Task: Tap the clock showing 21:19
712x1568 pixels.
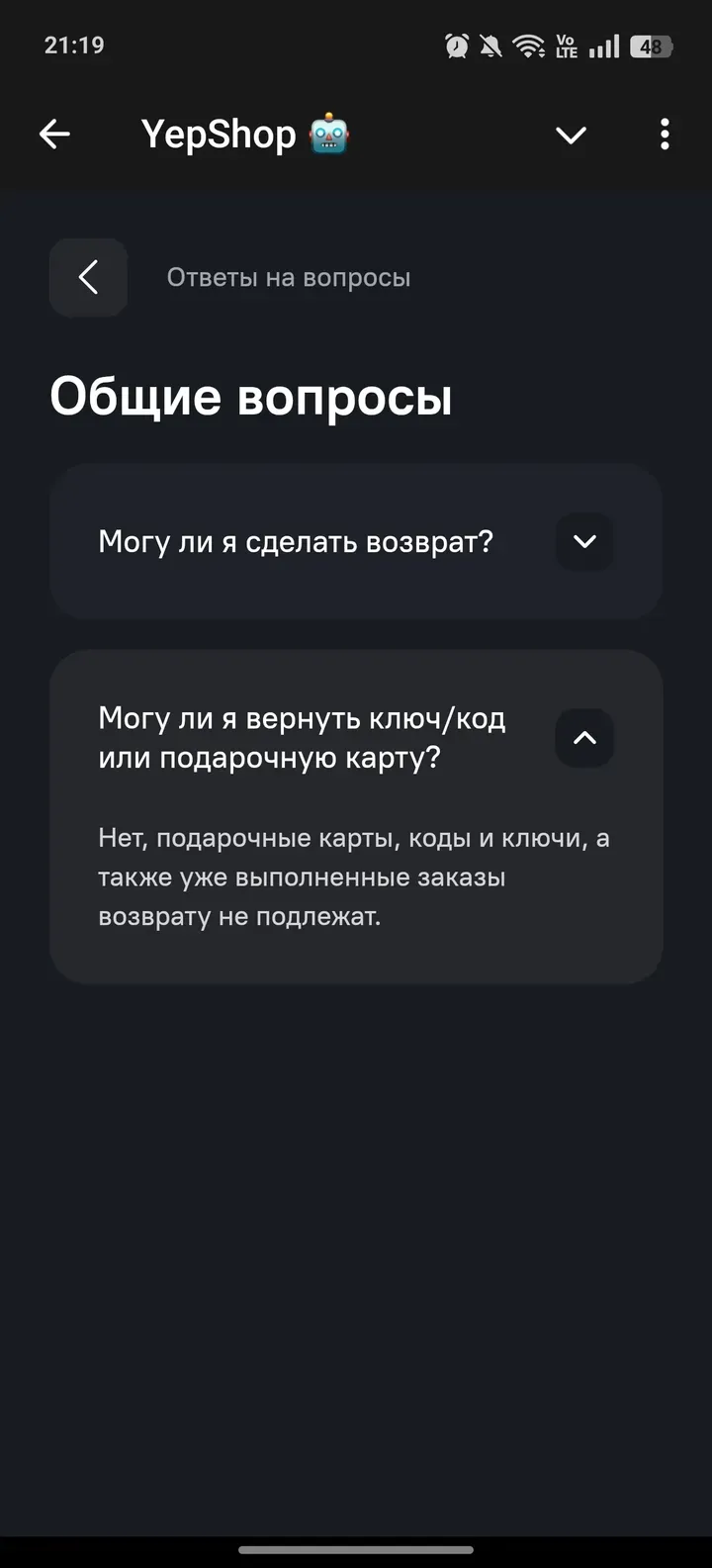Action: point(74,45)
